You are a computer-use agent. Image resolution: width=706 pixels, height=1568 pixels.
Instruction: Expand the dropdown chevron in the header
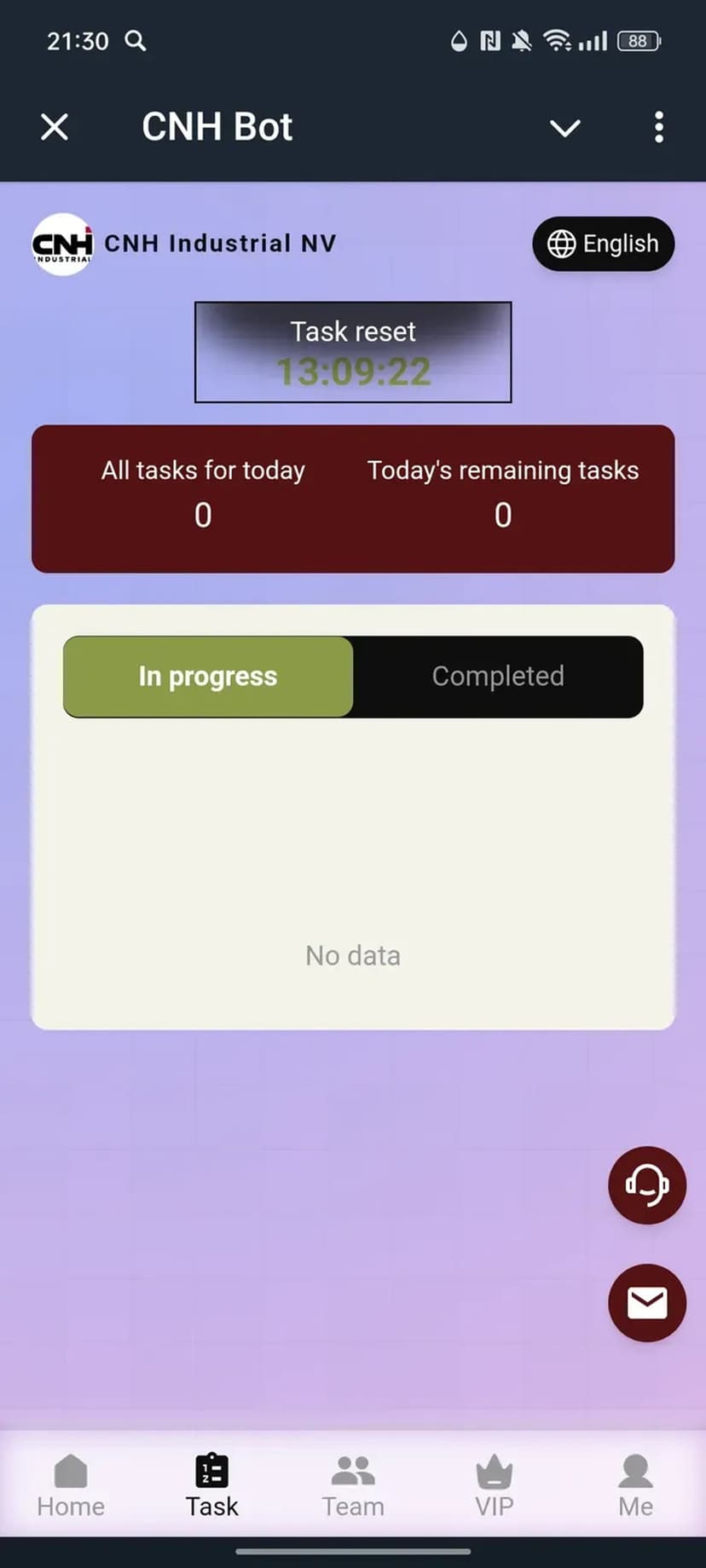564,128
